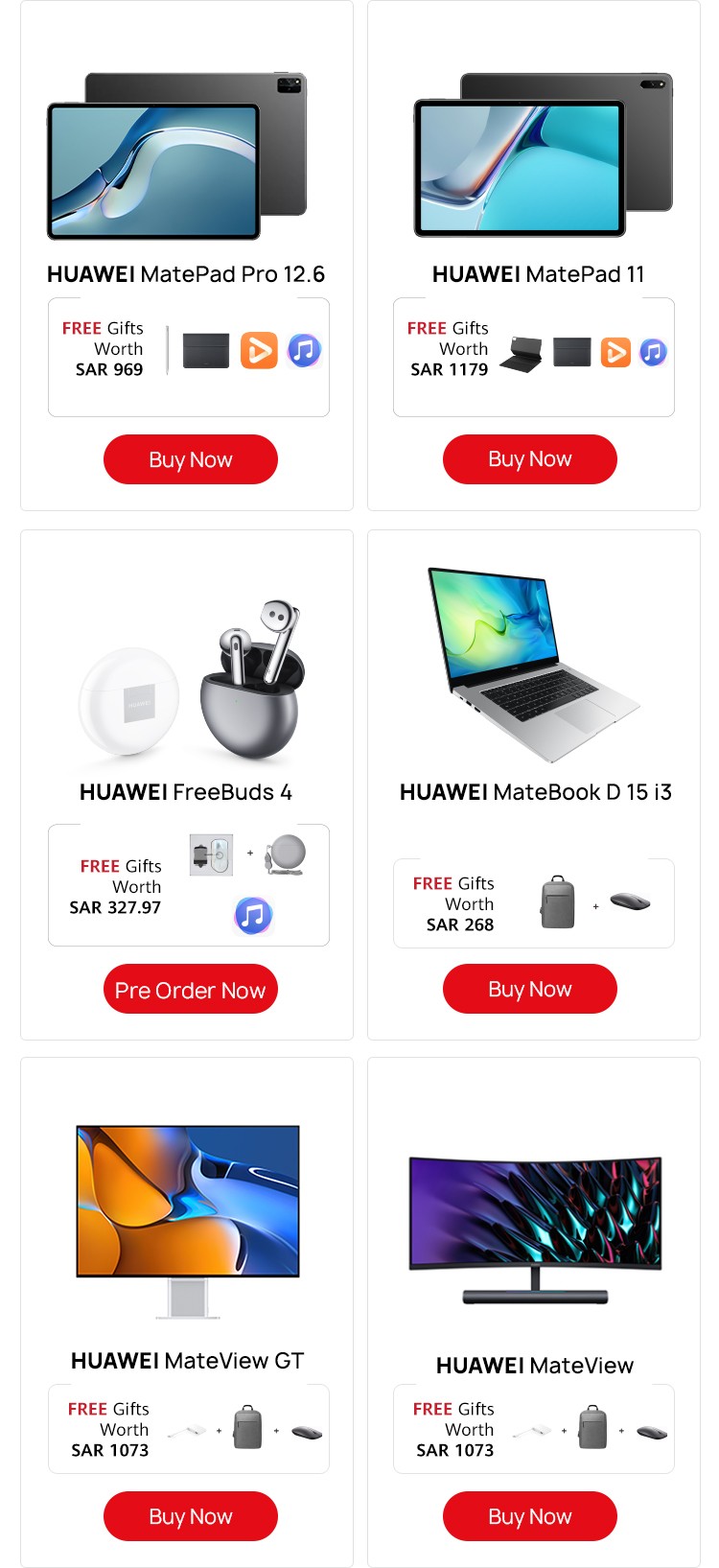
Task: Tap Buy Now for HUAWEI MatePad Pro 12.6
Action: tap(190, 459)
